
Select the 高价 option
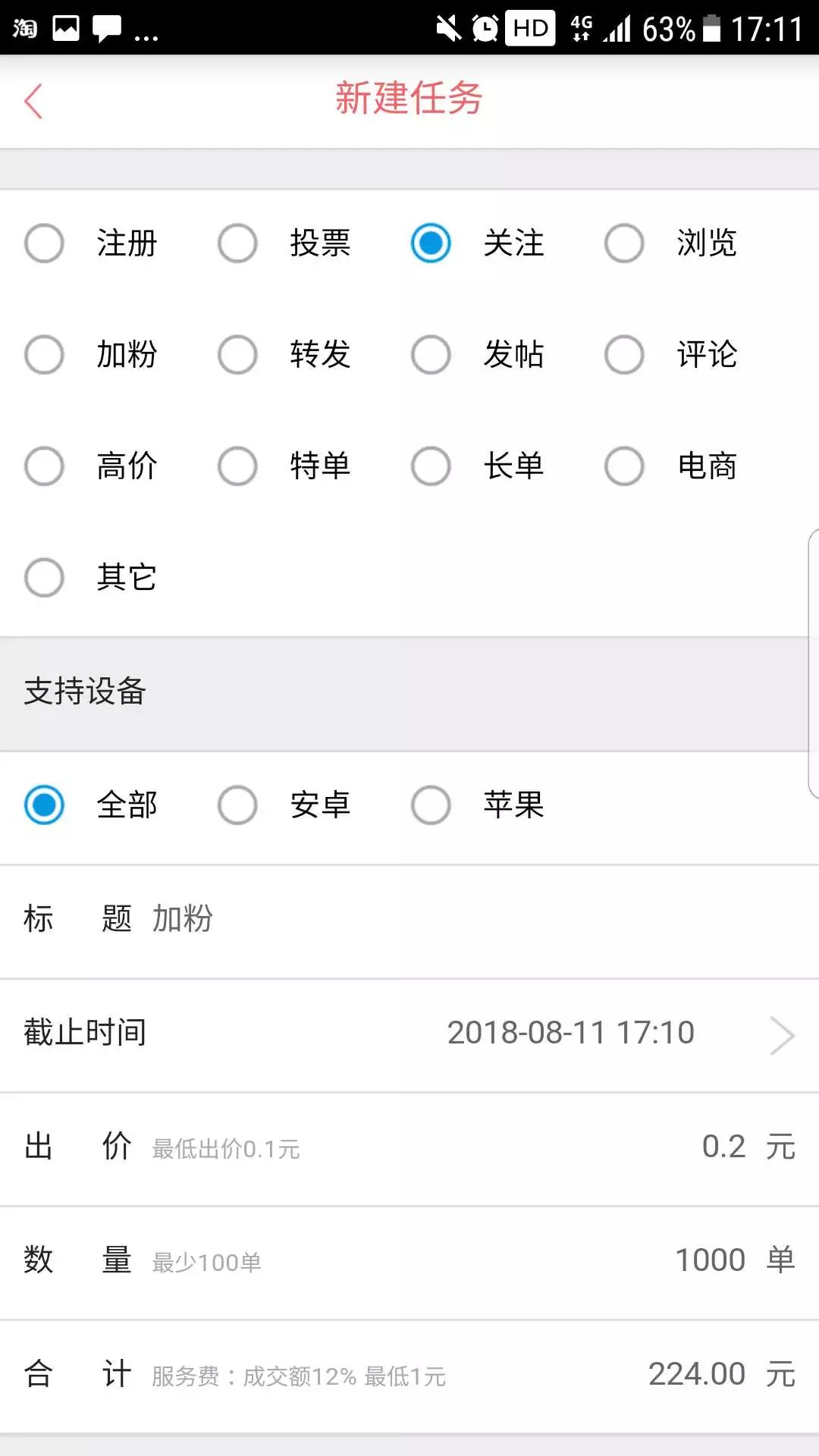tap(44, 467)
